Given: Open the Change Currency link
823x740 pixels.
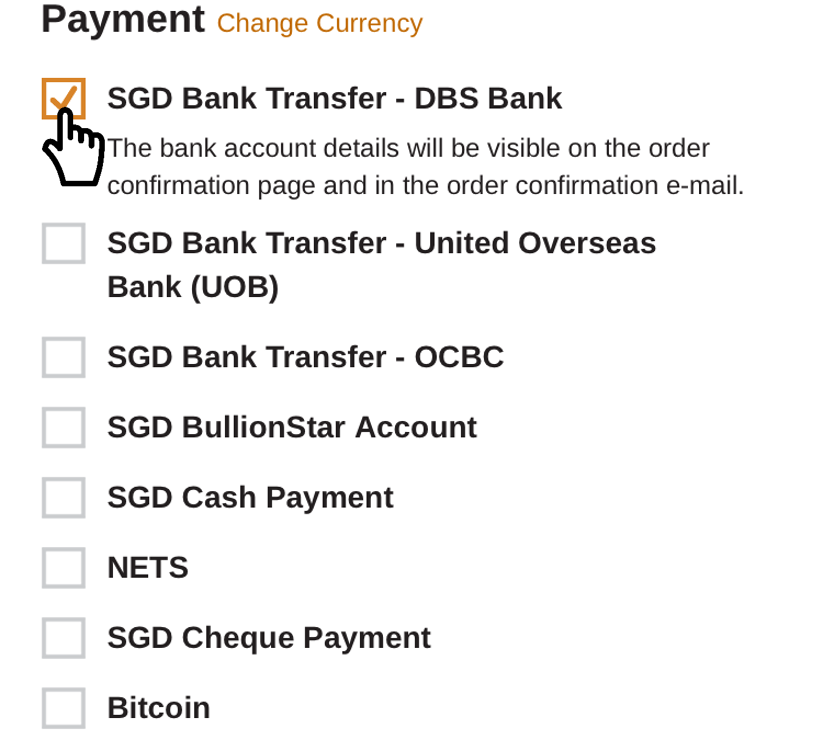Looking at the screenshot, I should point(319,23).
